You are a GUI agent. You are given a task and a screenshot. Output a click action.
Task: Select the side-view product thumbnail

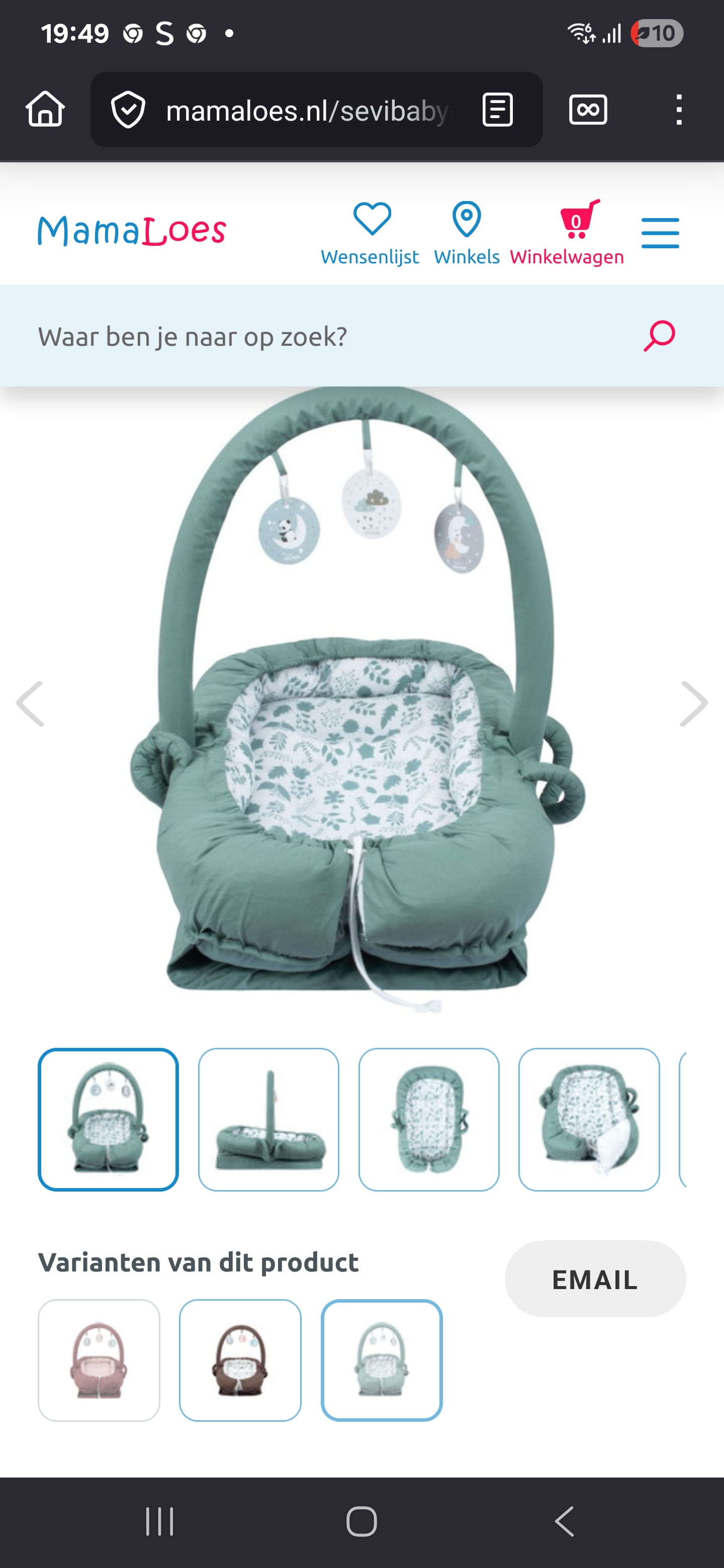pyautogui.click(x=268, y=1119)
